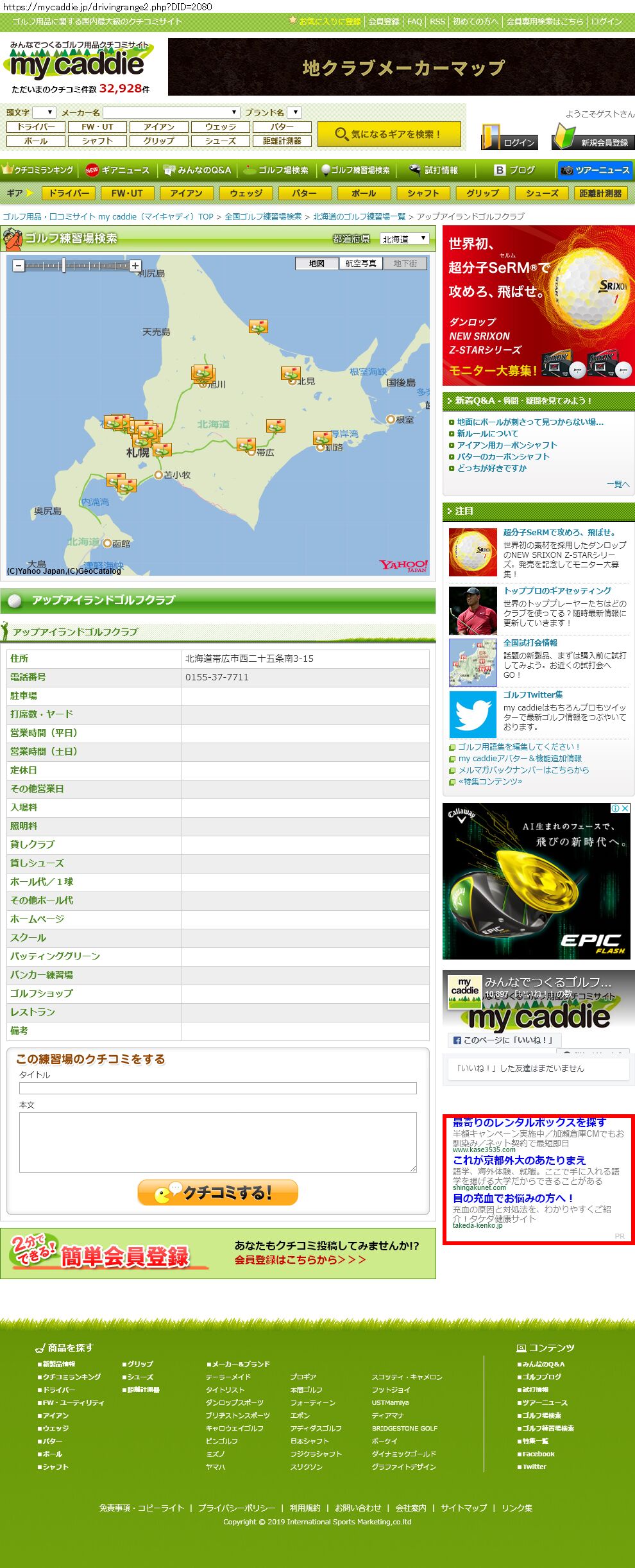Image resolution: width=635 pixels, height=1568 pixels.
Task: Zoom in the map with plus button
Action: (x=135, y=265)
